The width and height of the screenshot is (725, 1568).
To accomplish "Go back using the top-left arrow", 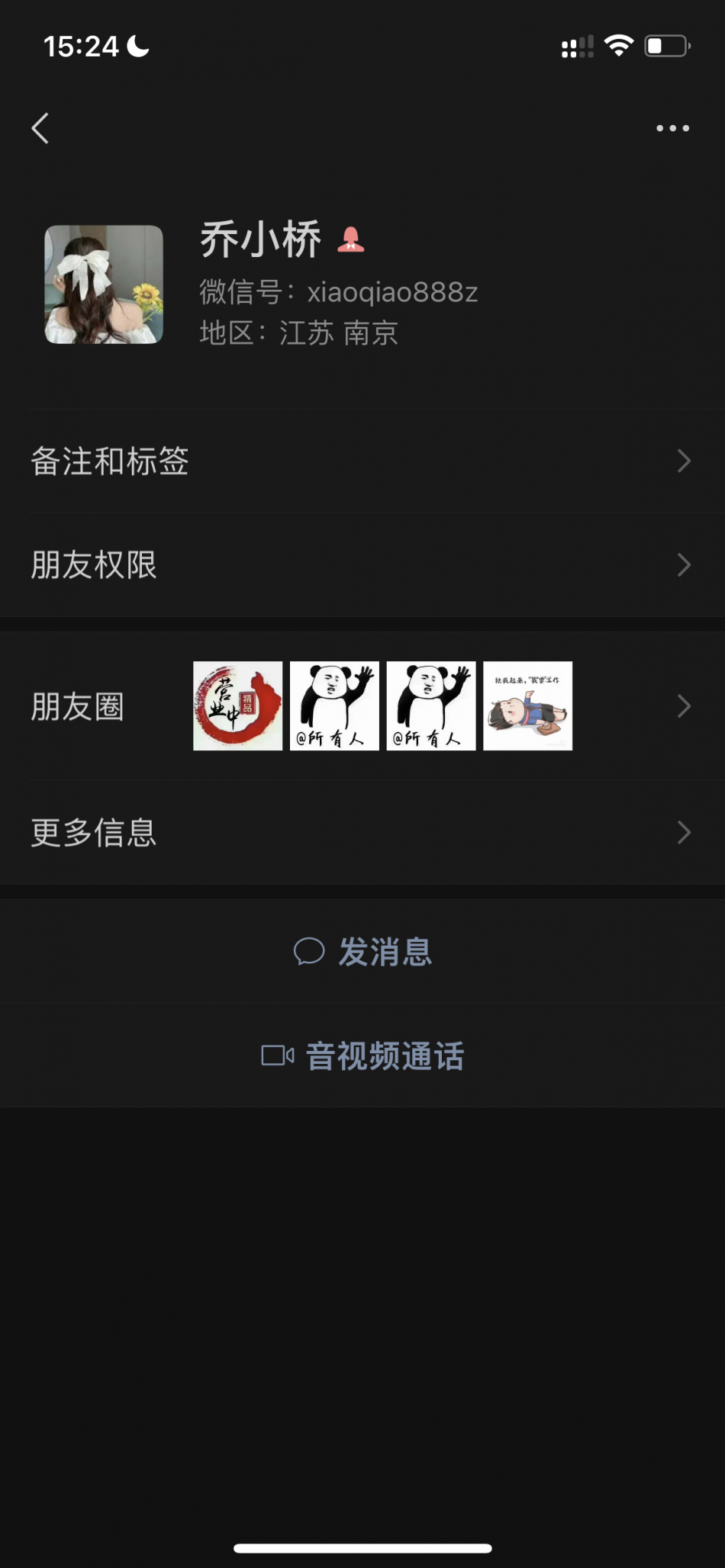I will pos(40,128).
